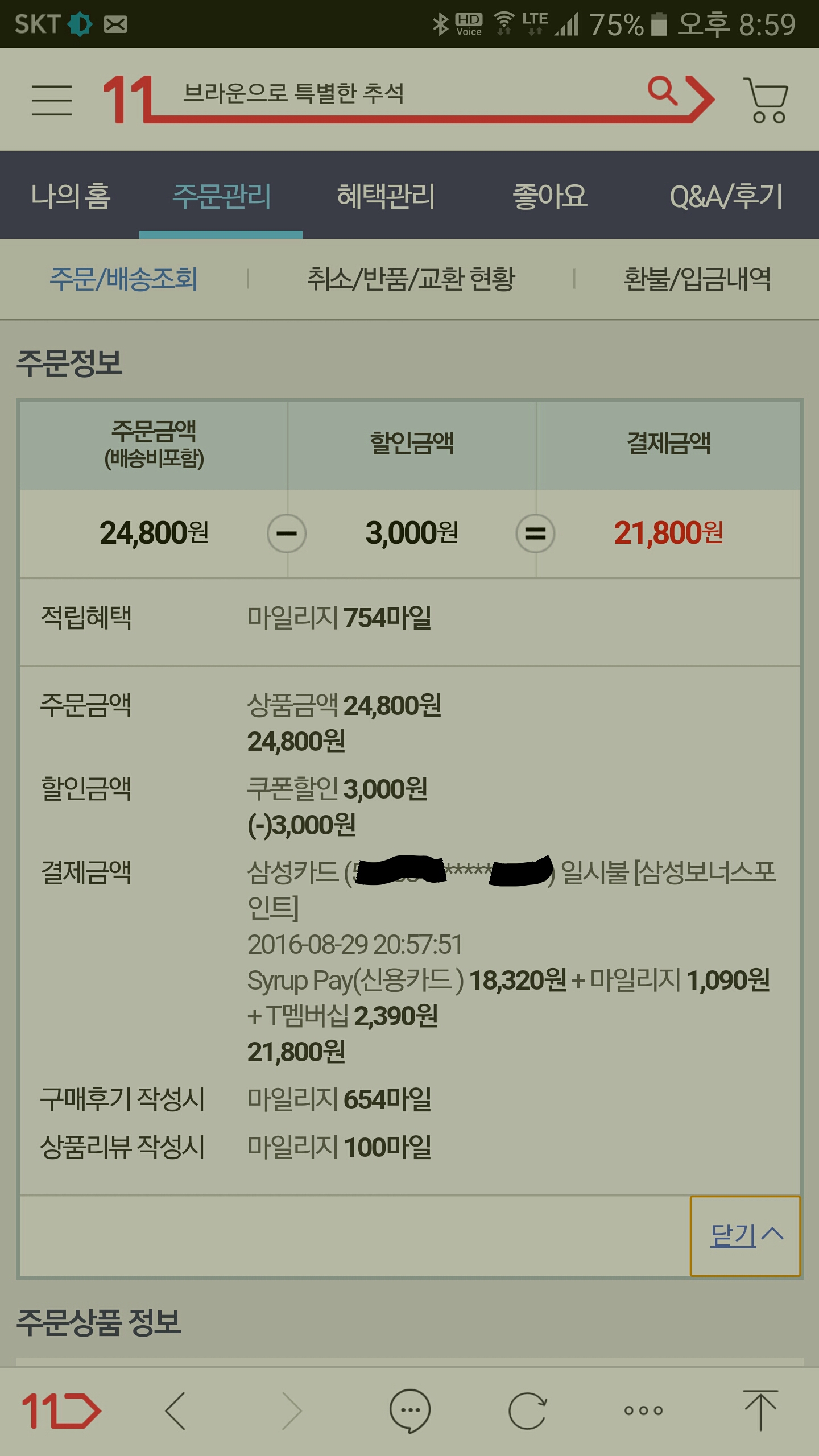Tap the red magnifier search icon

(x=663, y=91)
